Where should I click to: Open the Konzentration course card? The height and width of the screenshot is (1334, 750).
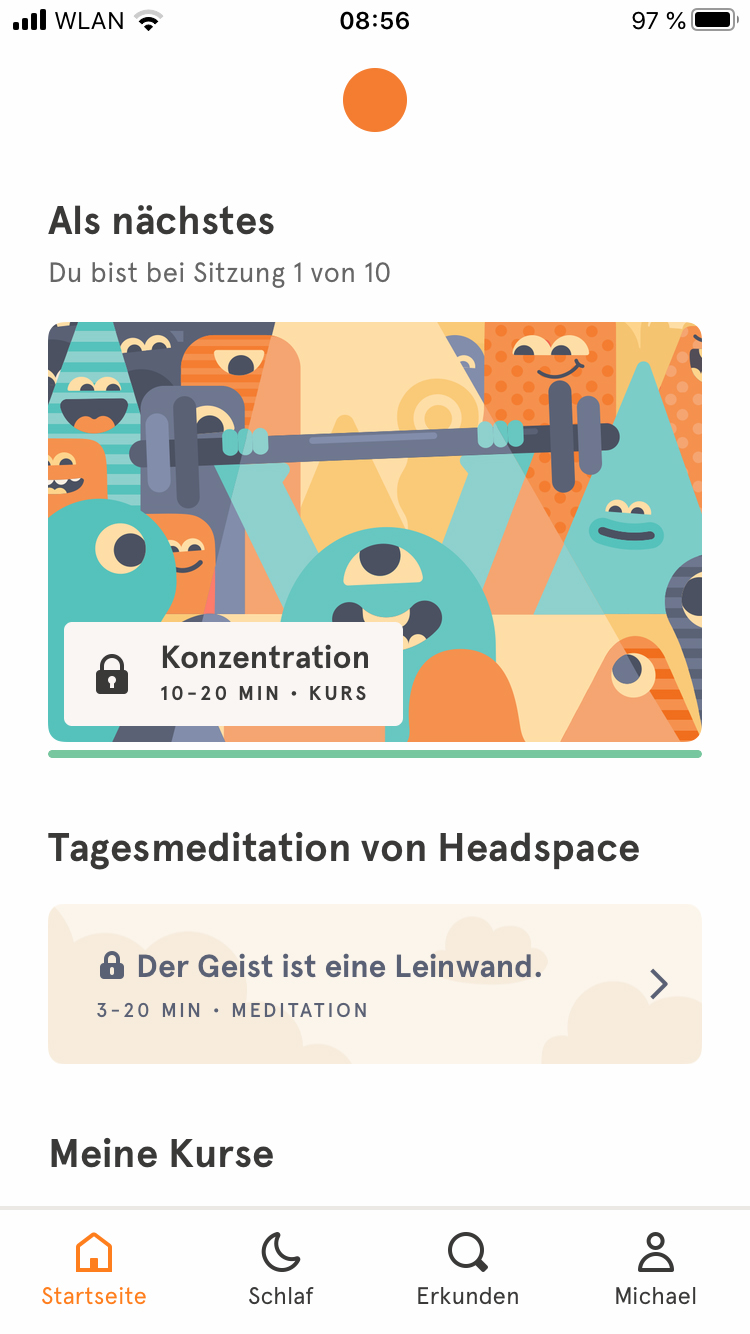(375, 532)
